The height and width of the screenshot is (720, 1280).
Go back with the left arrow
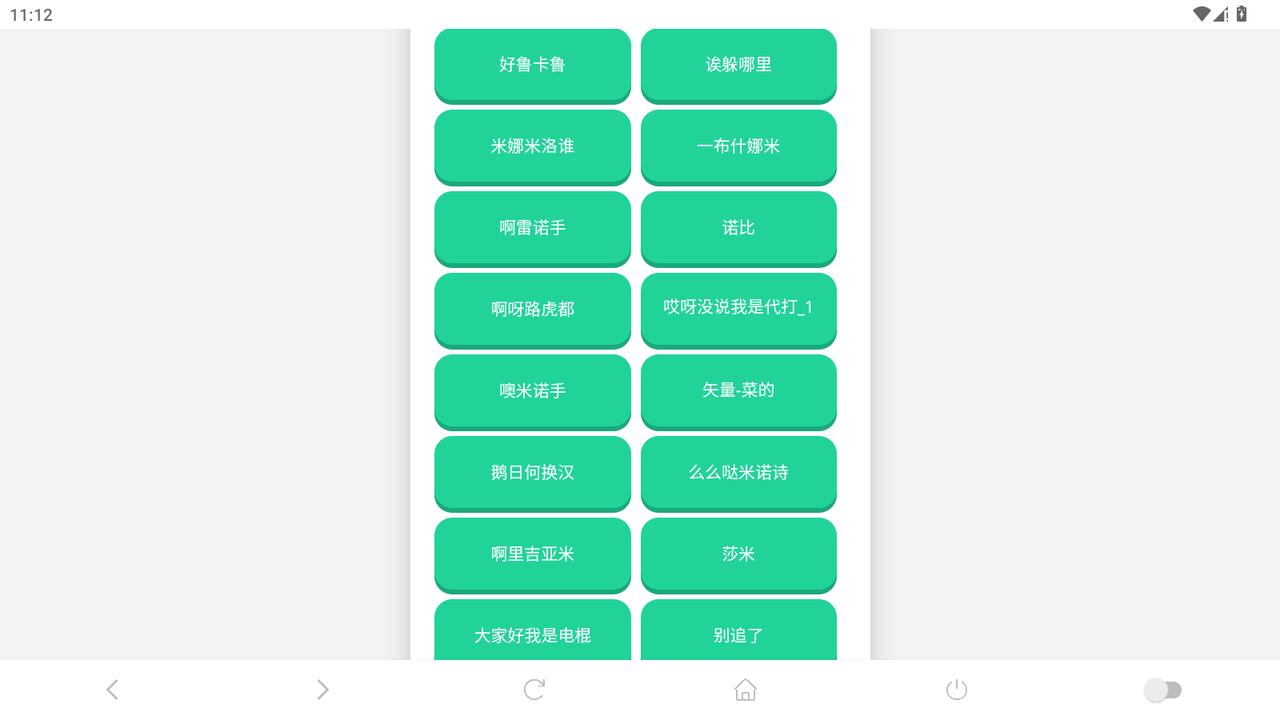112,689
